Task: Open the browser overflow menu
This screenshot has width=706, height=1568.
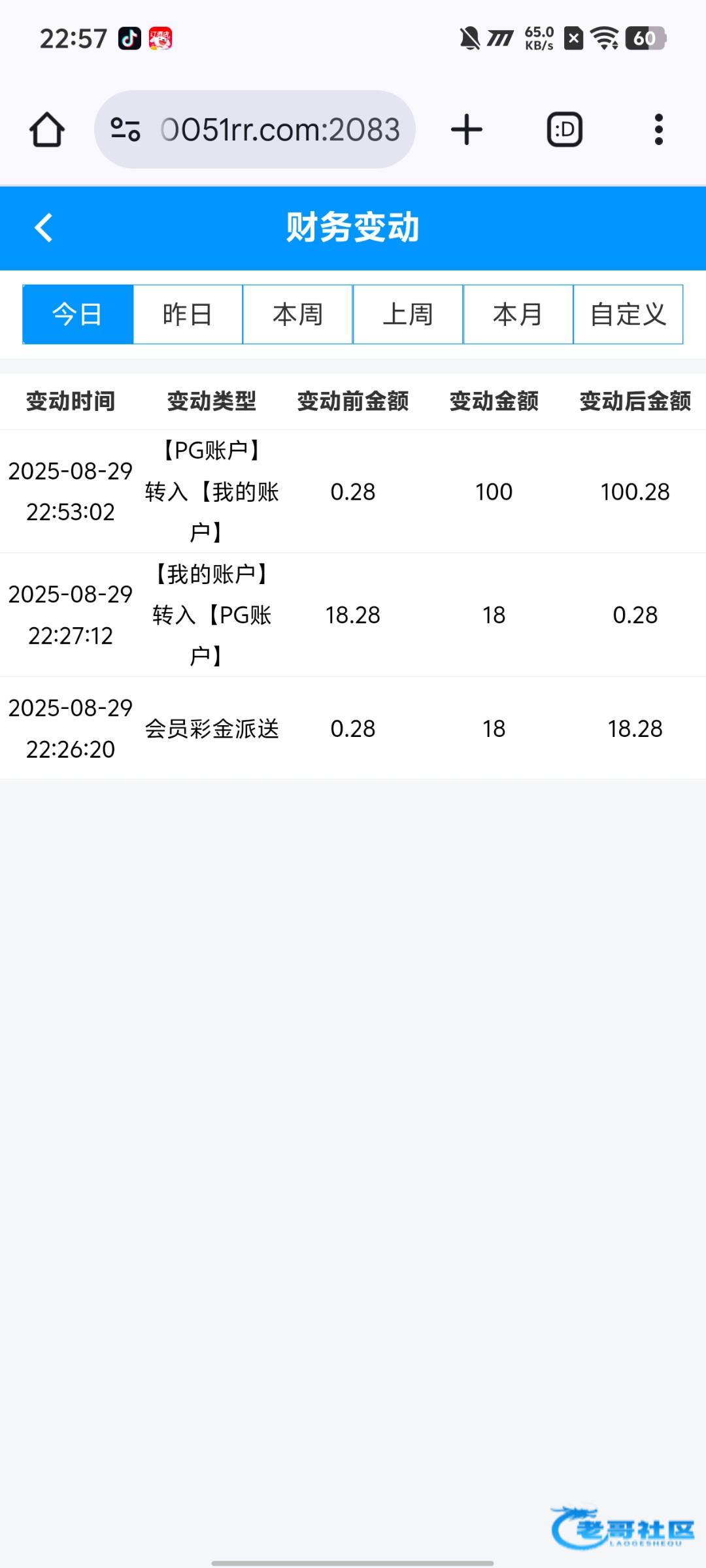Action: click(658, 129)
